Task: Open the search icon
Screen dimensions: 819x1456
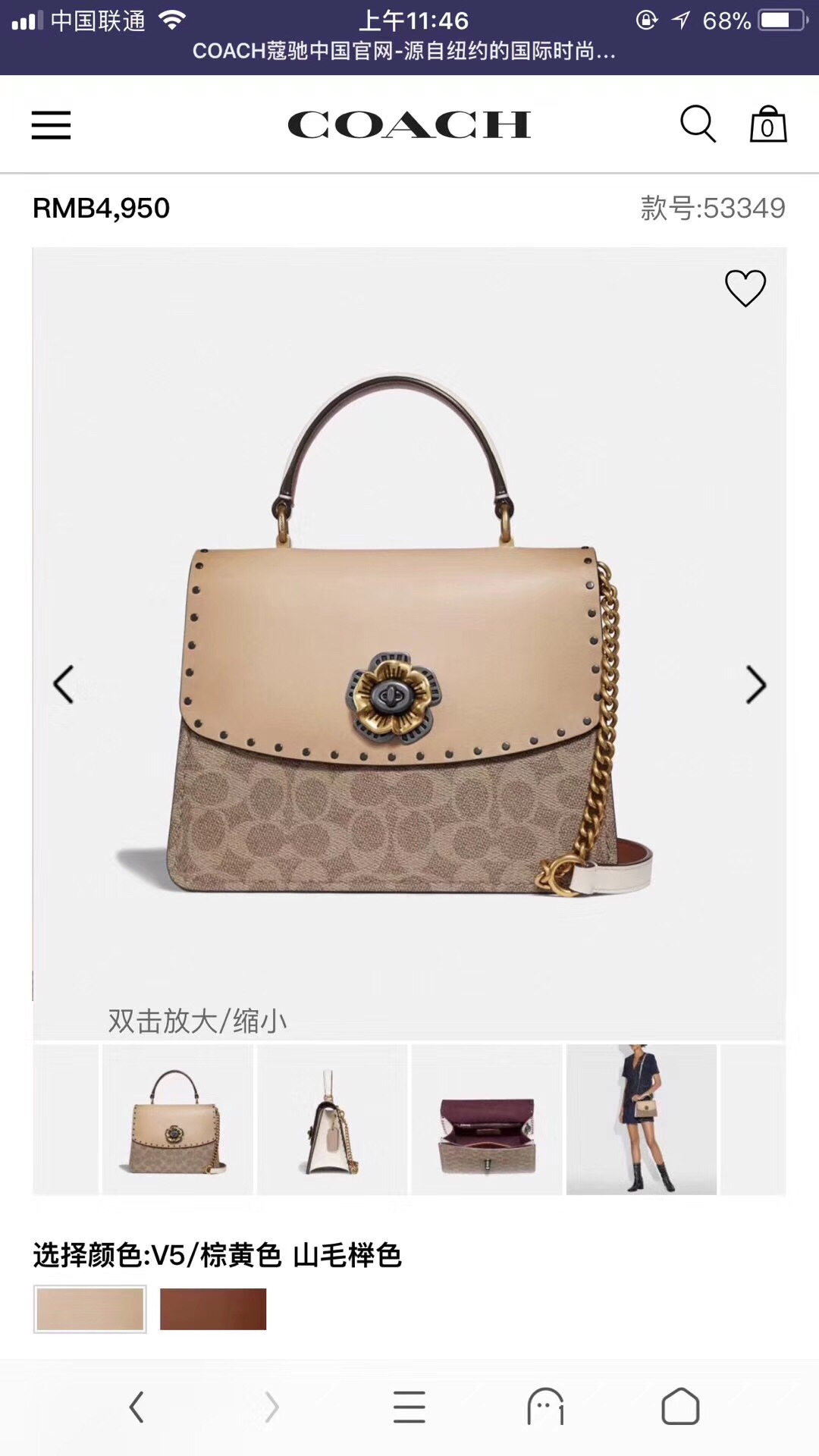Action: coord(697,124)
